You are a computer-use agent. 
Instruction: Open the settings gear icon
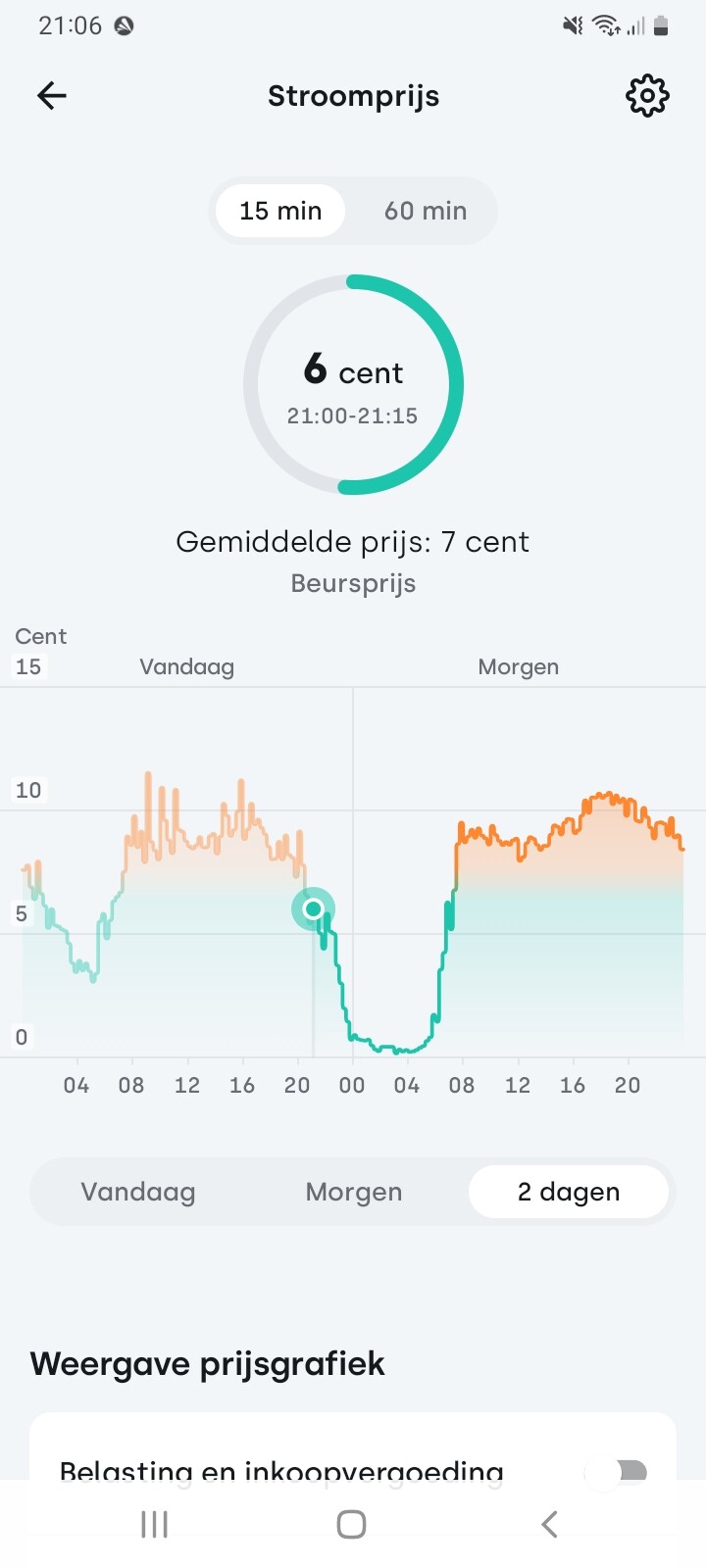click(x=647, y=95)
